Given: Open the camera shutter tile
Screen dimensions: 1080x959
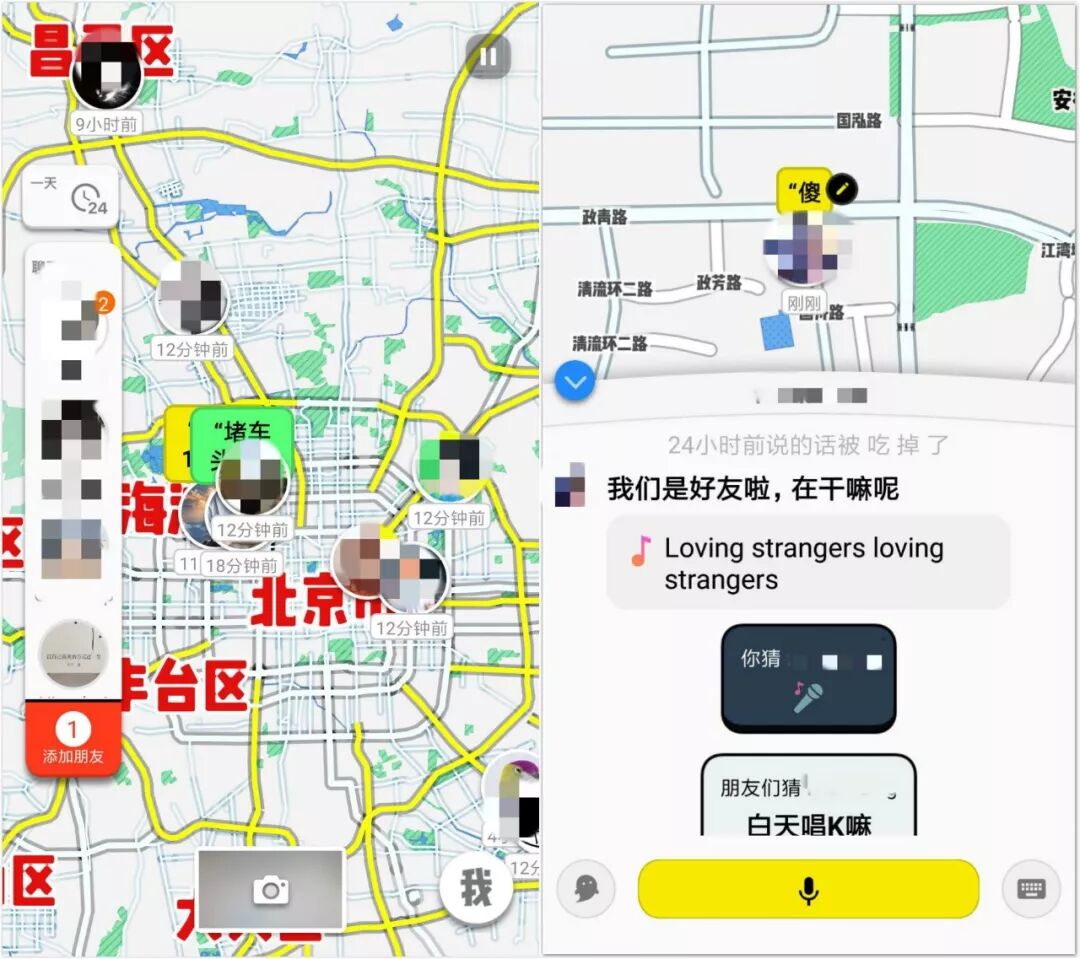Looking at the screenshot, I should pos(271,889).
